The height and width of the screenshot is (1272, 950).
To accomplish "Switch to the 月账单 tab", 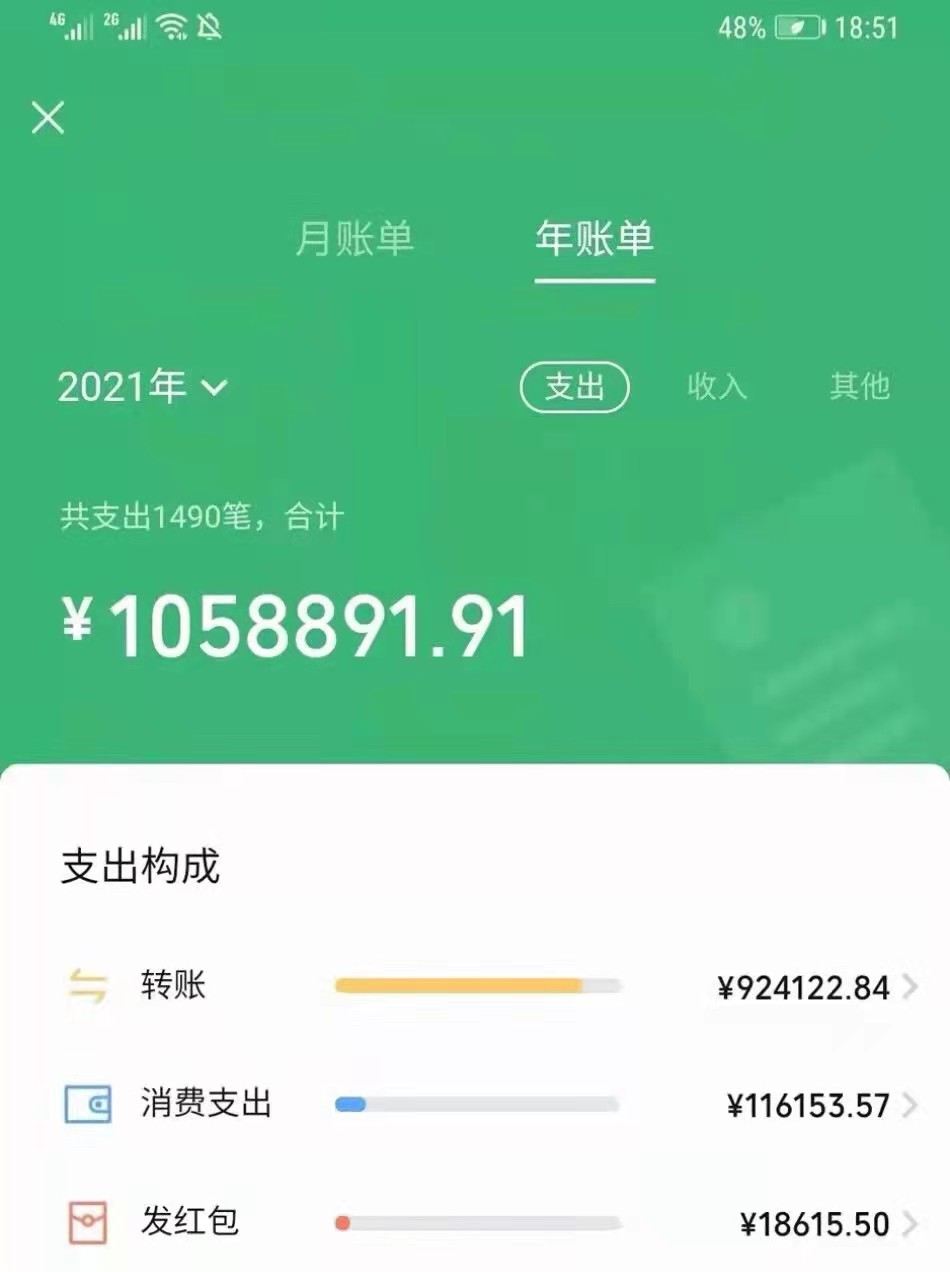I will tap(355, 239).
